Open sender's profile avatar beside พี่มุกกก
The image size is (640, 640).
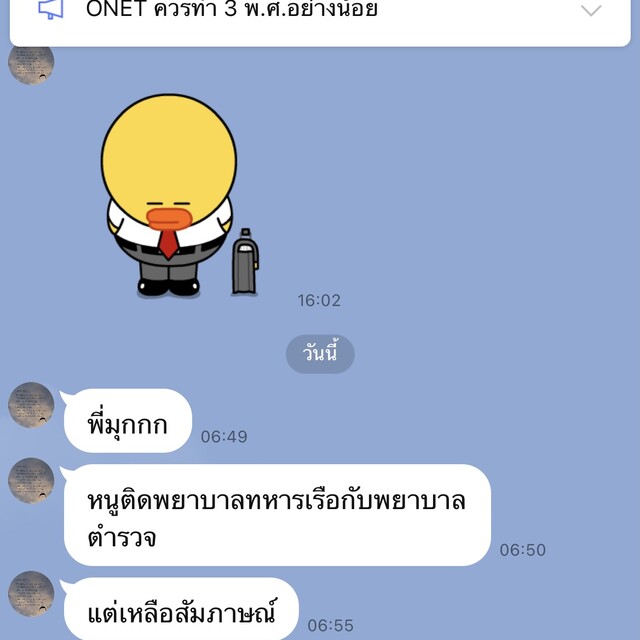pyautogui.click(x=31, y=406)
